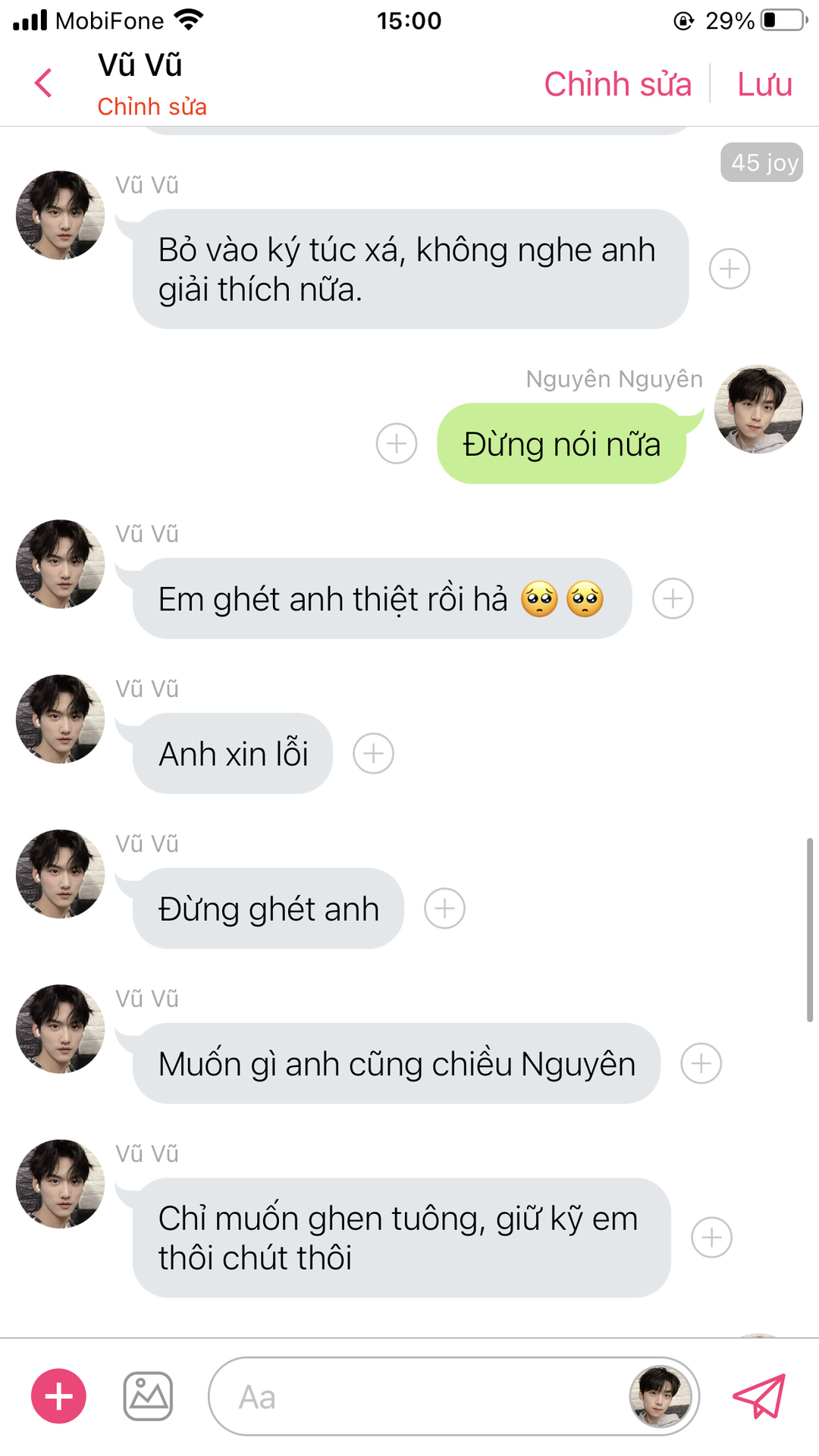
Task: Tap Chỉnh sửa in the top bar
Action: click(617, 83)
